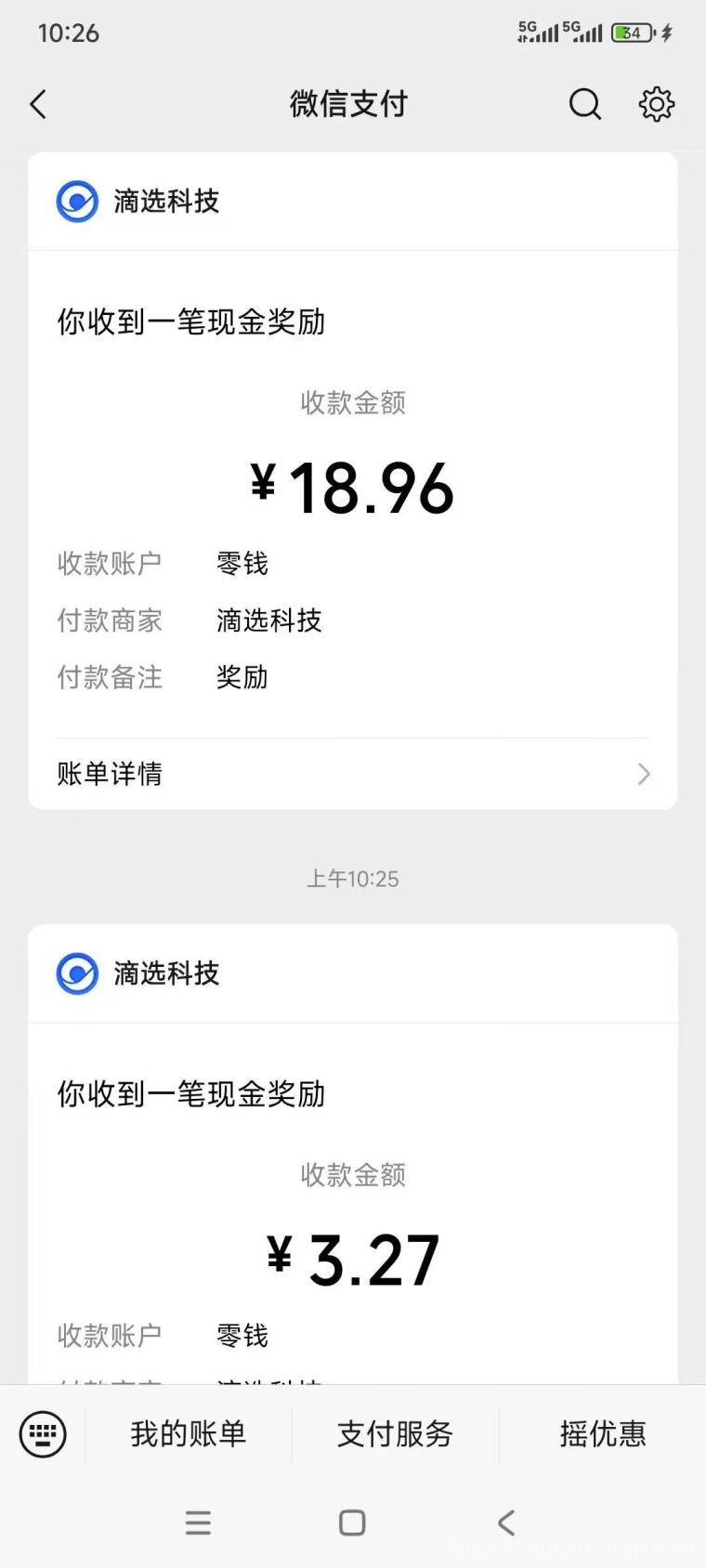This screenshot has height=1568, width=706.
Task: Click the 上午10:25 timestamp divider
Action: pyautogui.click(x=352, y=878)
